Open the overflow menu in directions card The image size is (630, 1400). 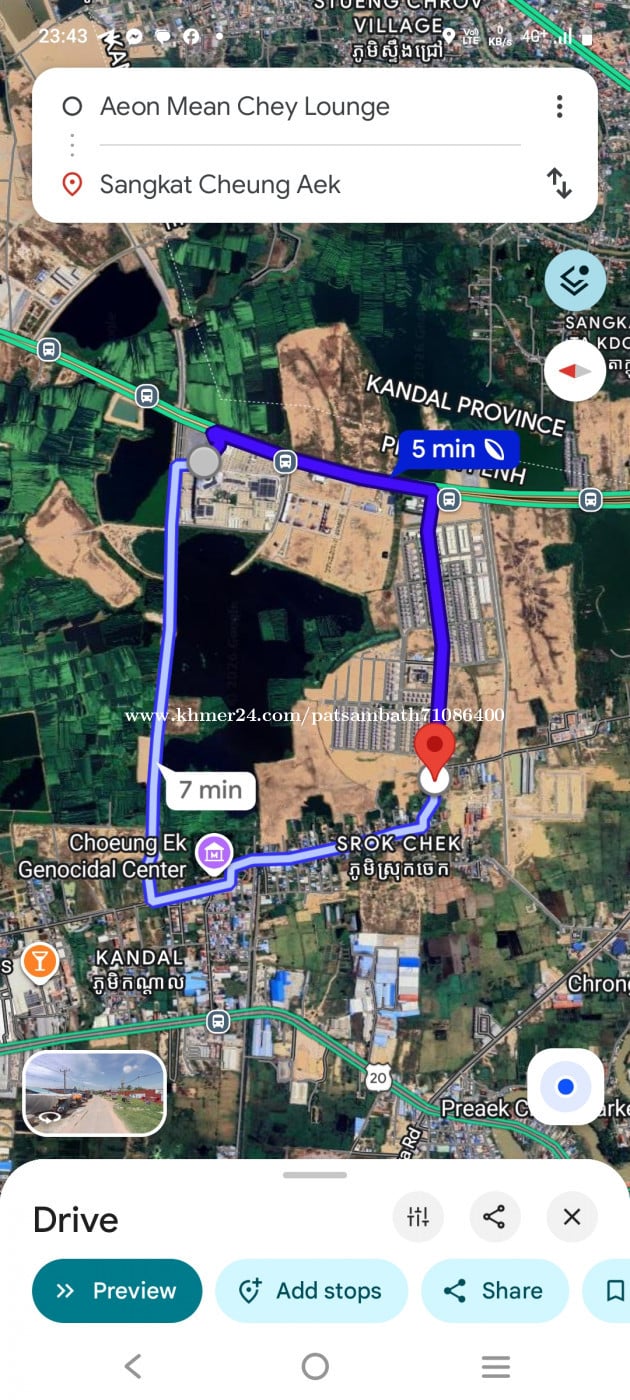click(x=559, y=106)
